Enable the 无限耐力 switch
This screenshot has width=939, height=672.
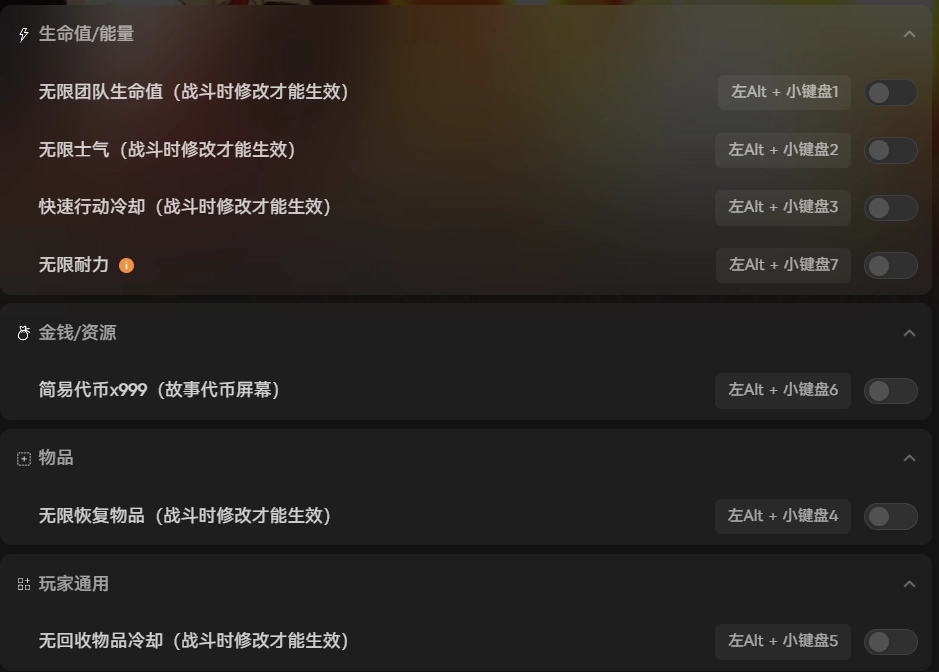coord(890,265)
